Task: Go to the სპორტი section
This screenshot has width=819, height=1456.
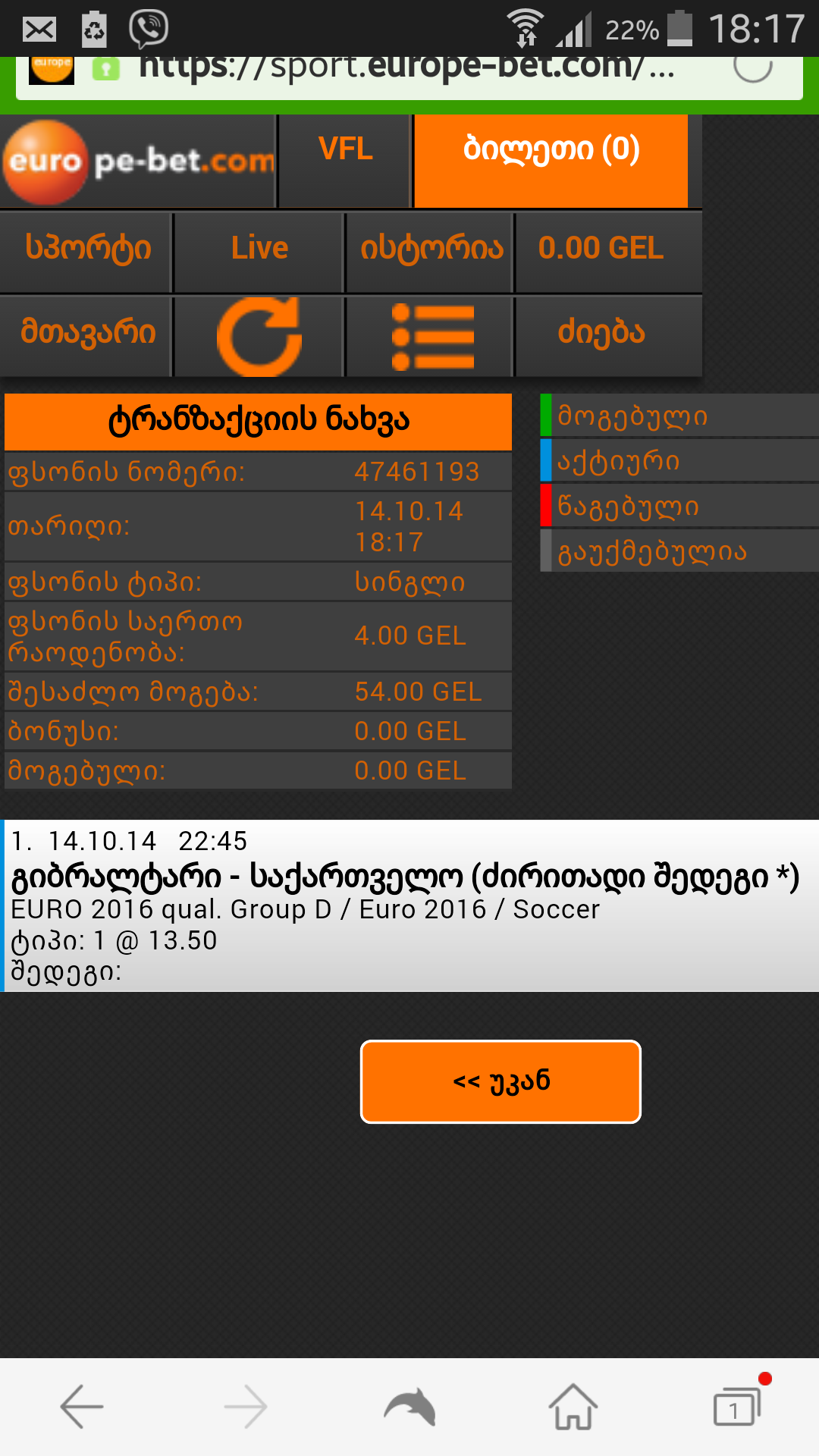Action: click(x=86, y=249)
